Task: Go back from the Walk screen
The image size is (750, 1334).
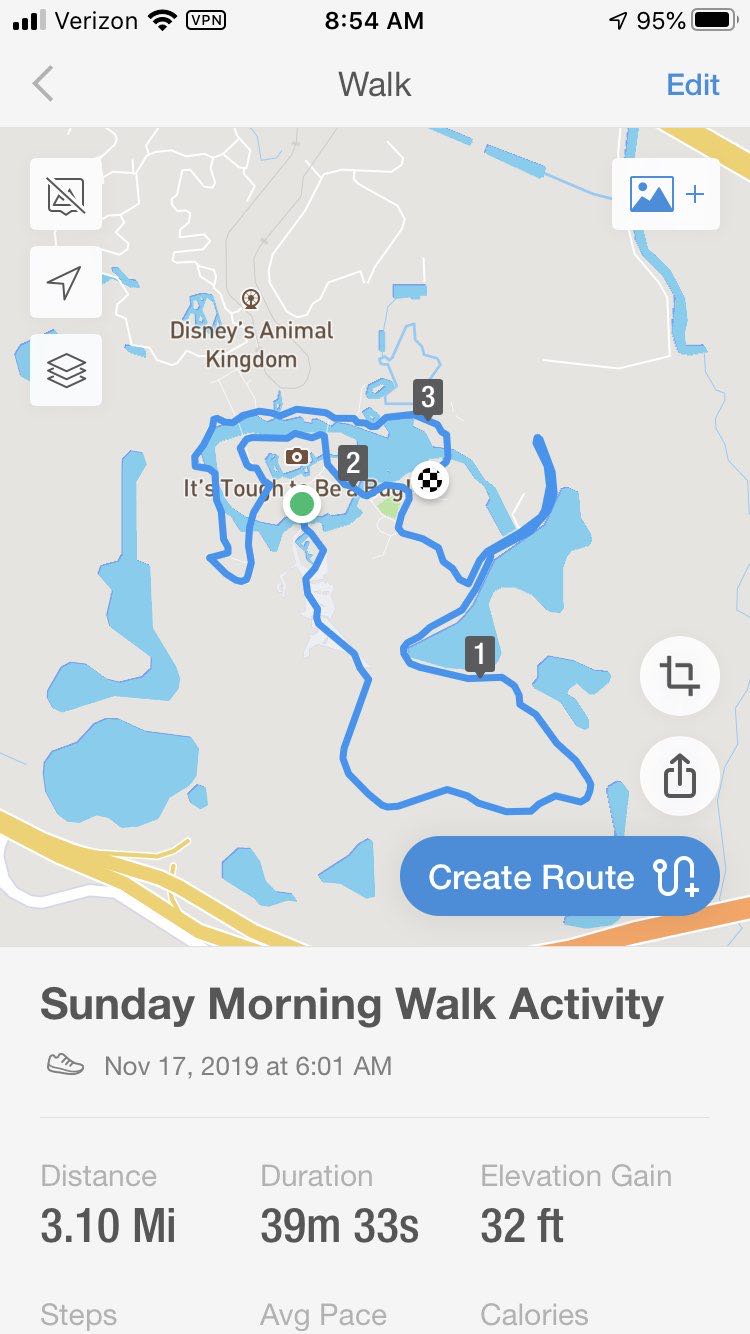Action: coord(43,84)
